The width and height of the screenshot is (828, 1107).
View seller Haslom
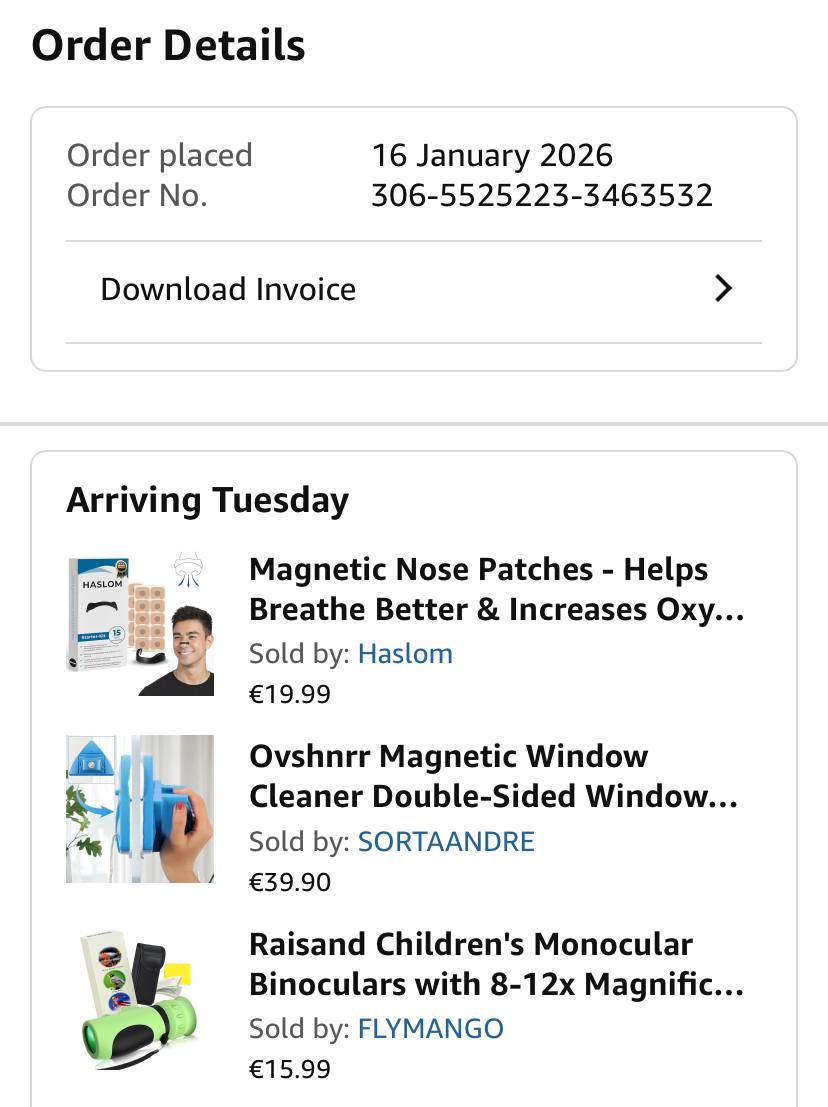(x=405, y=654)
